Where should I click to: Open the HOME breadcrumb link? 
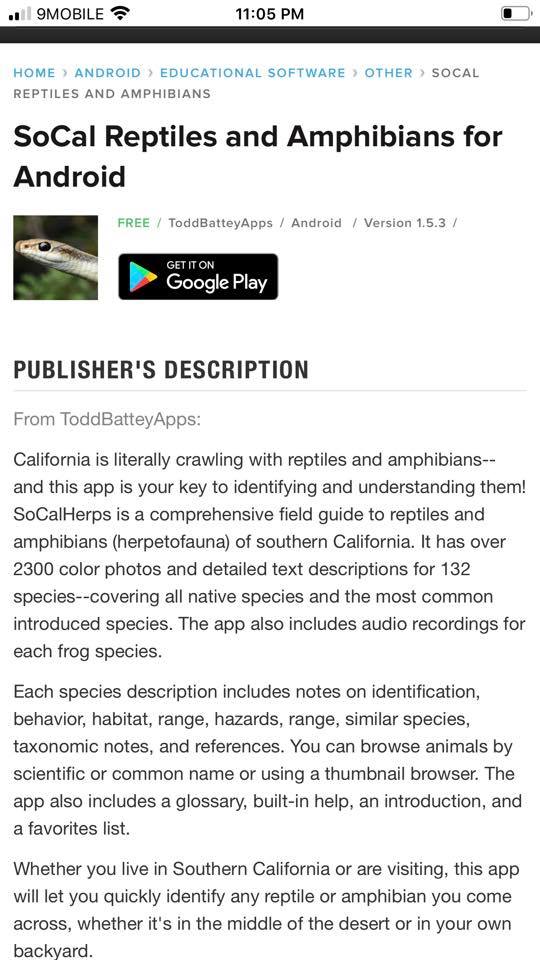(x=34, y=73)
